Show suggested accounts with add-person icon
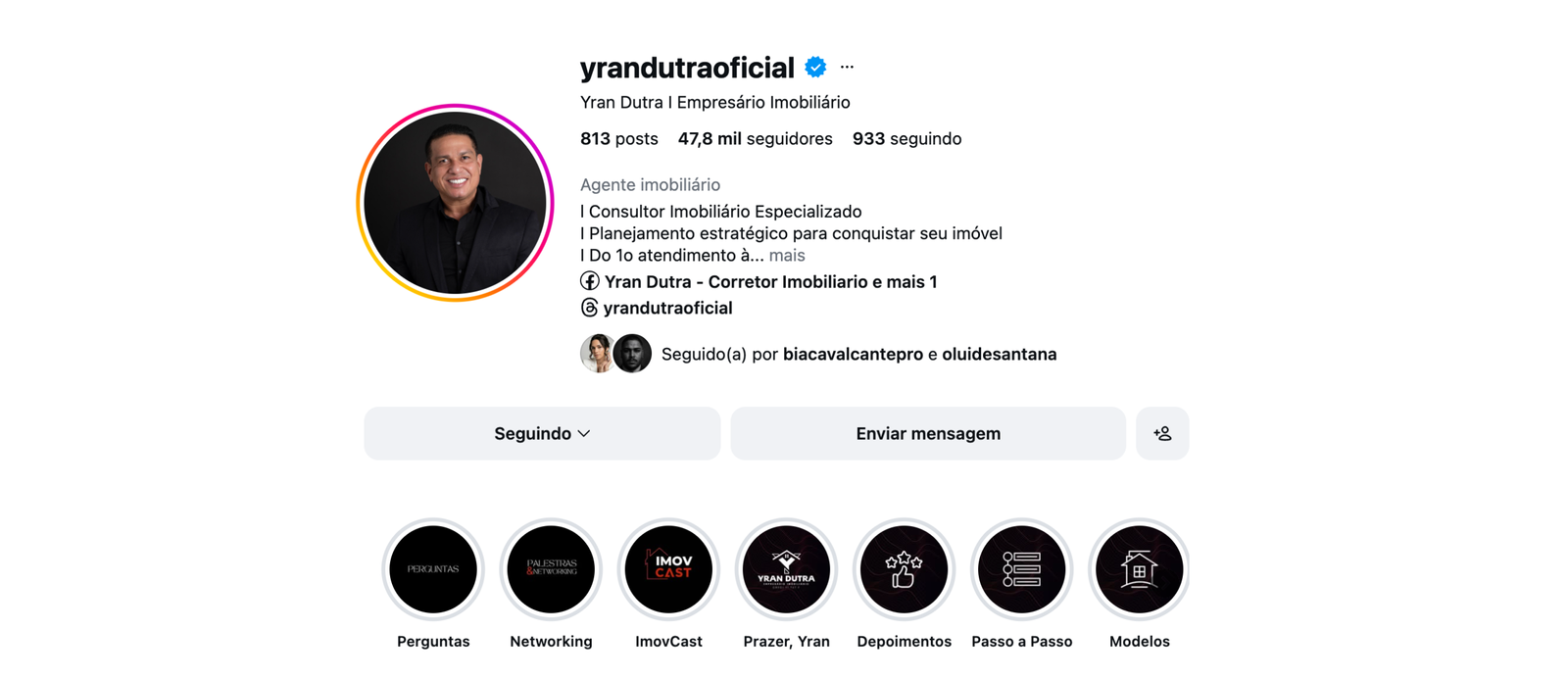 coord(1162,434)
